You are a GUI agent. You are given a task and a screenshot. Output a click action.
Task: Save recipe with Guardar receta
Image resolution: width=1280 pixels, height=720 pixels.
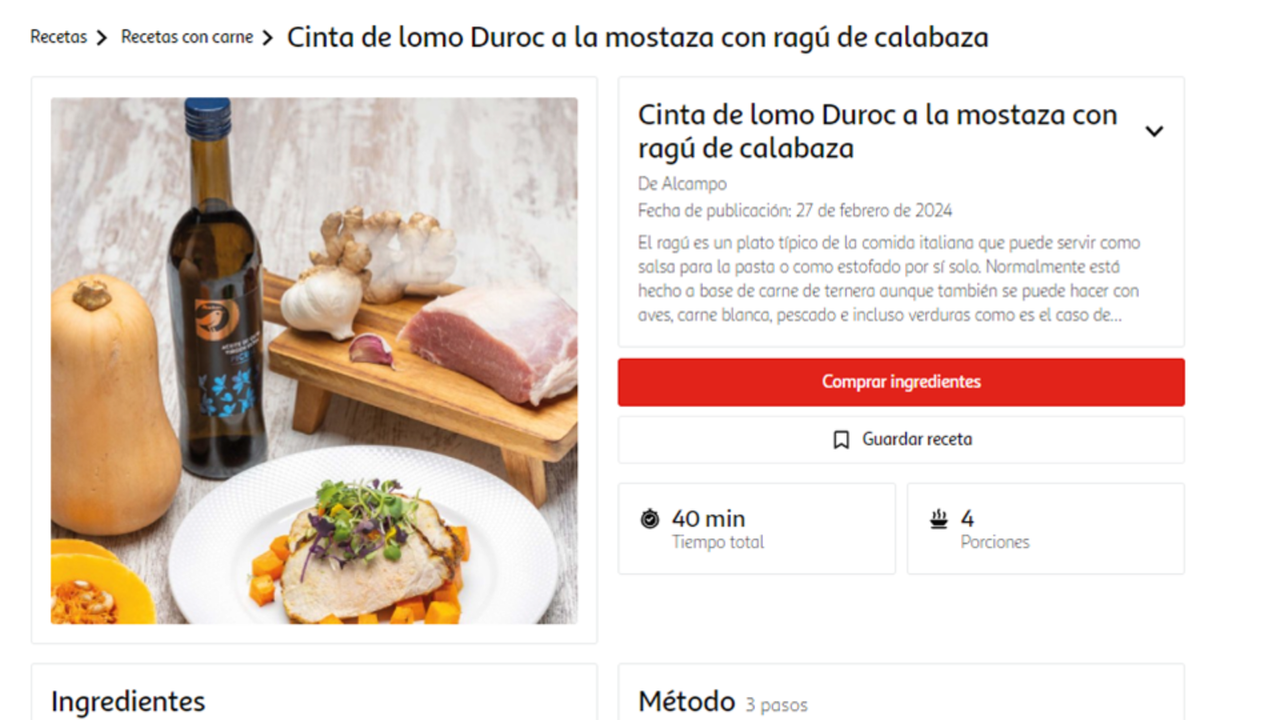901,440
